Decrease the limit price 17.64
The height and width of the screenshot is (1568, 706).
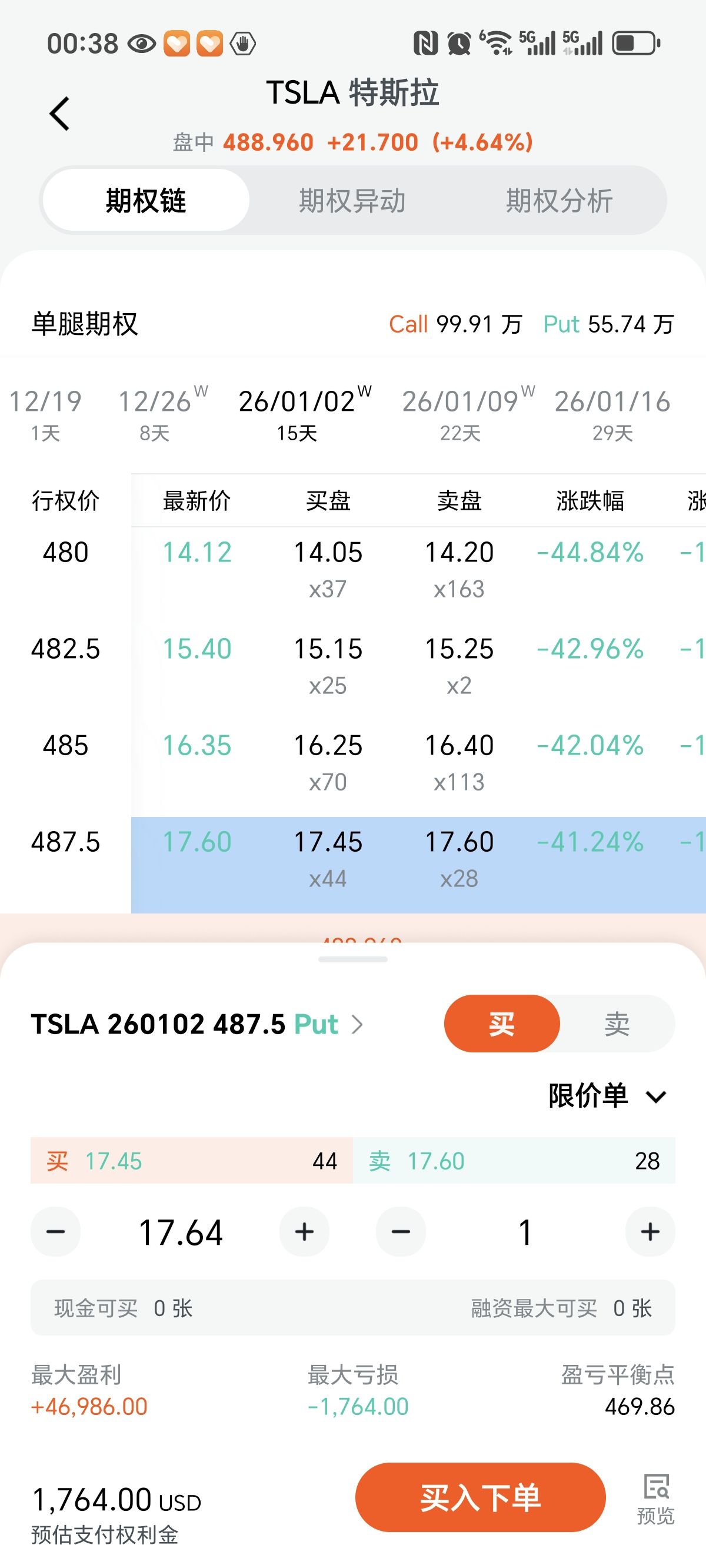[x=56, y=1232]
